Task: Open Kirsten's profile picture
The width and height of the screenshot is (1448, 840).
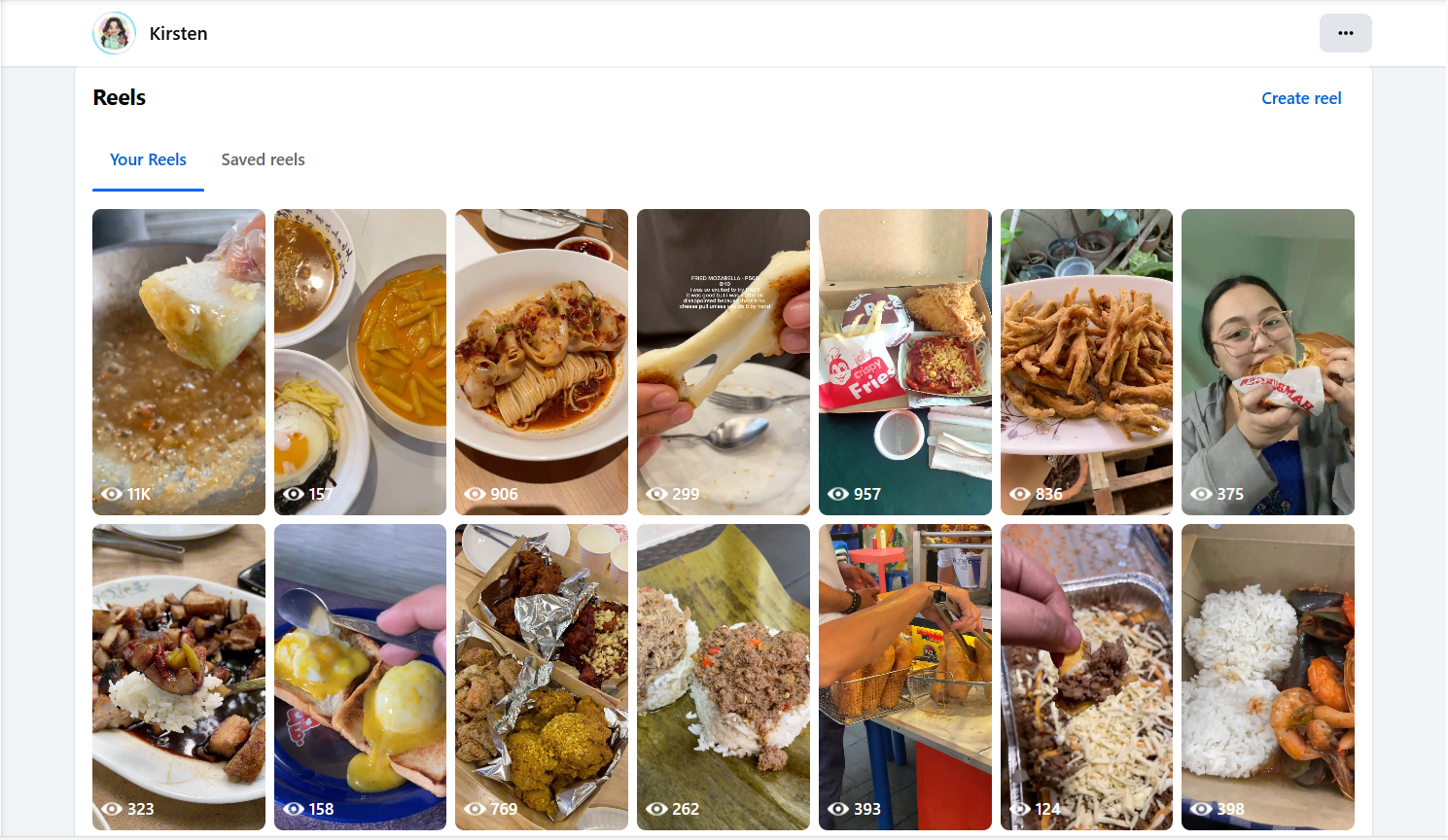Action: (x=114, y=33)
